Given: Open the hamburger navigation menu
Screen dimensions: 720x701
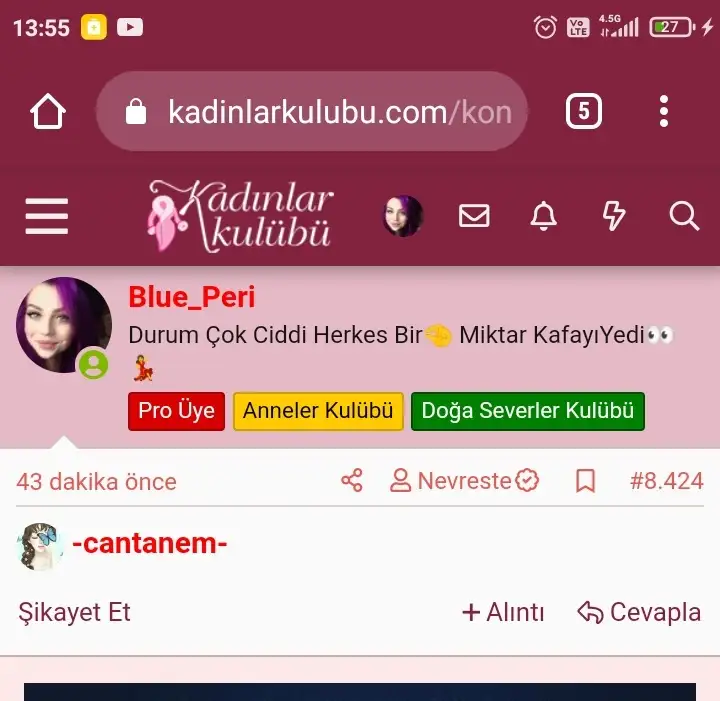Looking at the screenshot, I should coord(47,216).
